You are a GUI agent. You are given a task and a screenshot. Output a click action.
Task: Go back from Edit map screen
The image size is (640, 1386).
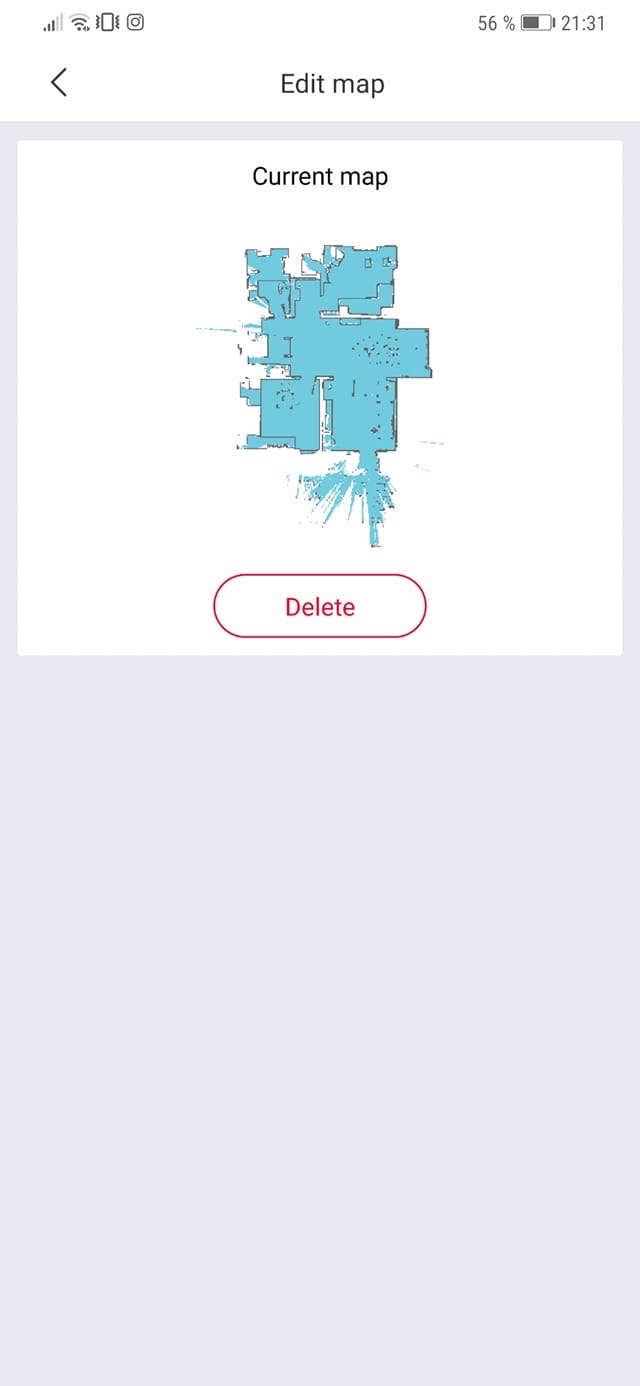59,83
